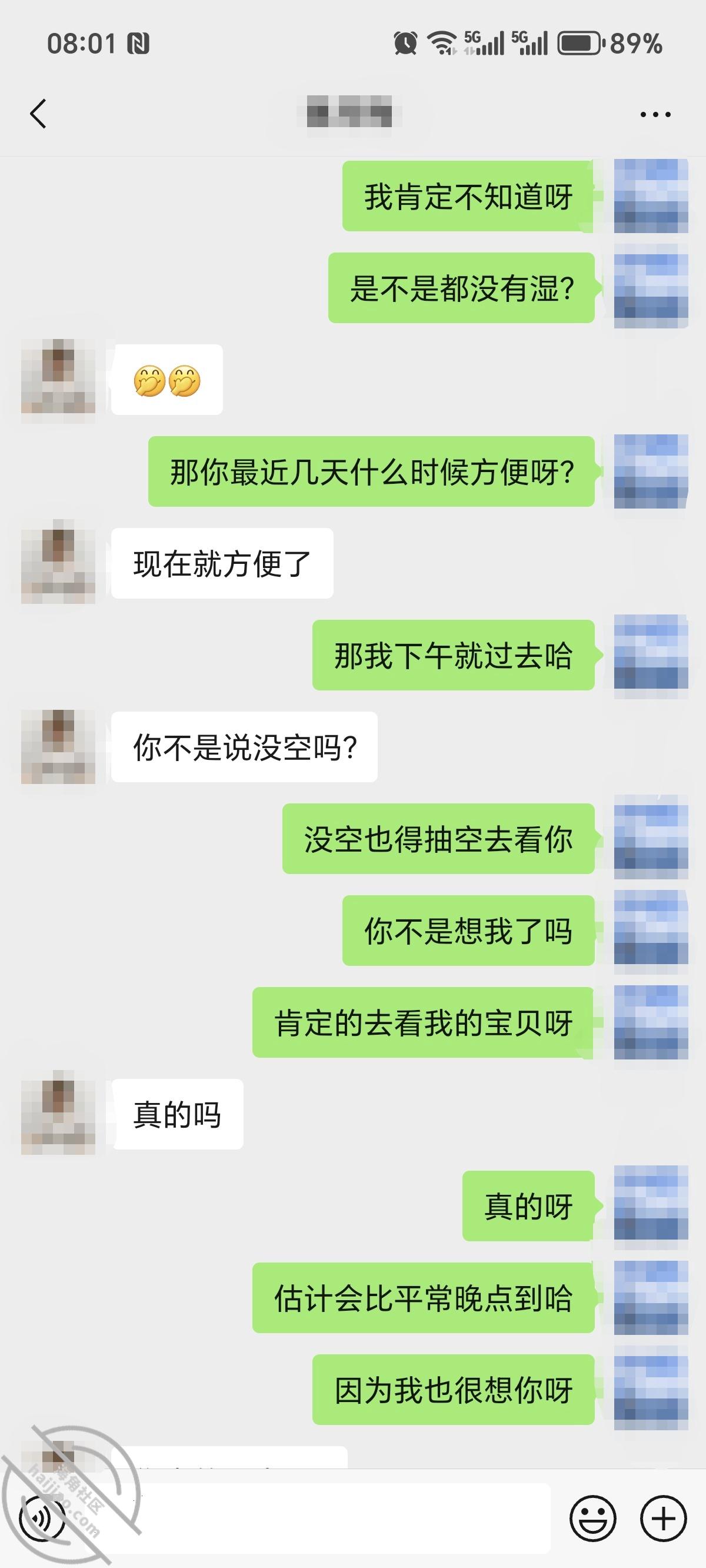This screenshot has height=1568, width=706.
Task: Switch to voice message input
Action: coord(42,1519)
